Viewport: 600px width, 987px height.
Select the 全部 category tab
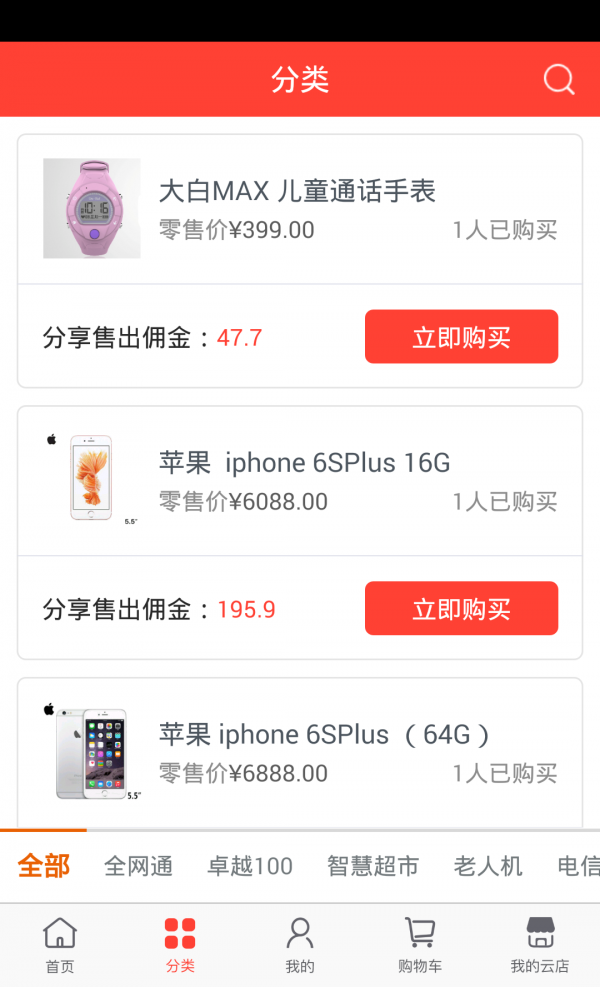44,866
